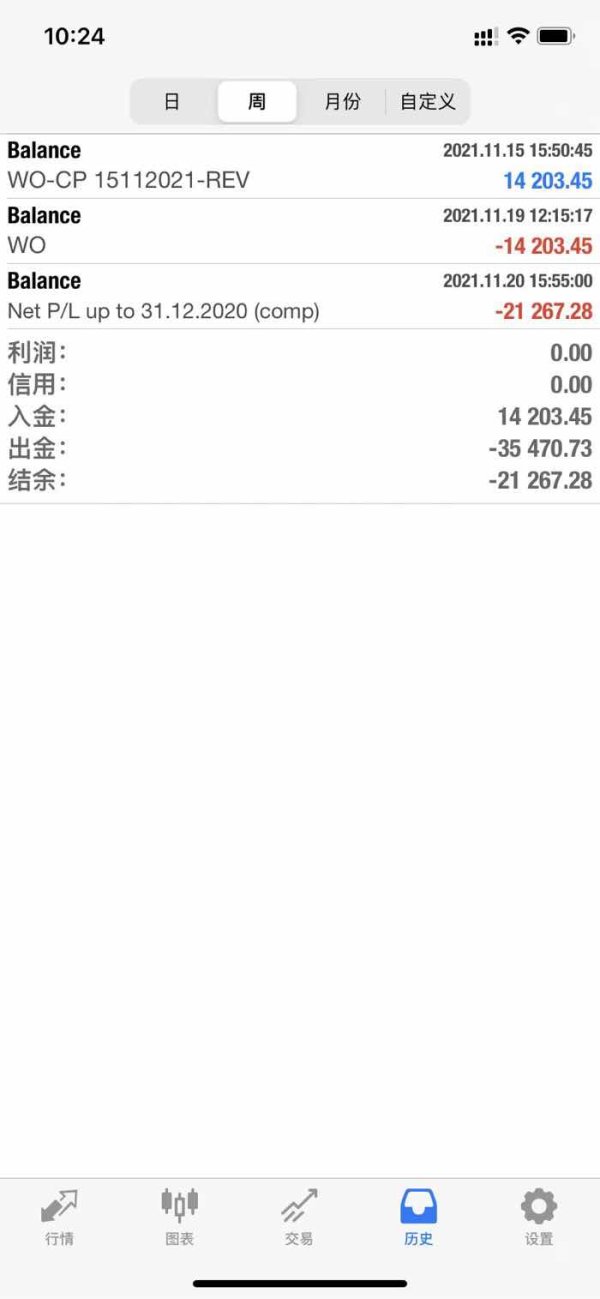600x1299 pixels.
Task: Open the 自定义 custom period option
Action: pyautogui.click(x=427, y=102)
